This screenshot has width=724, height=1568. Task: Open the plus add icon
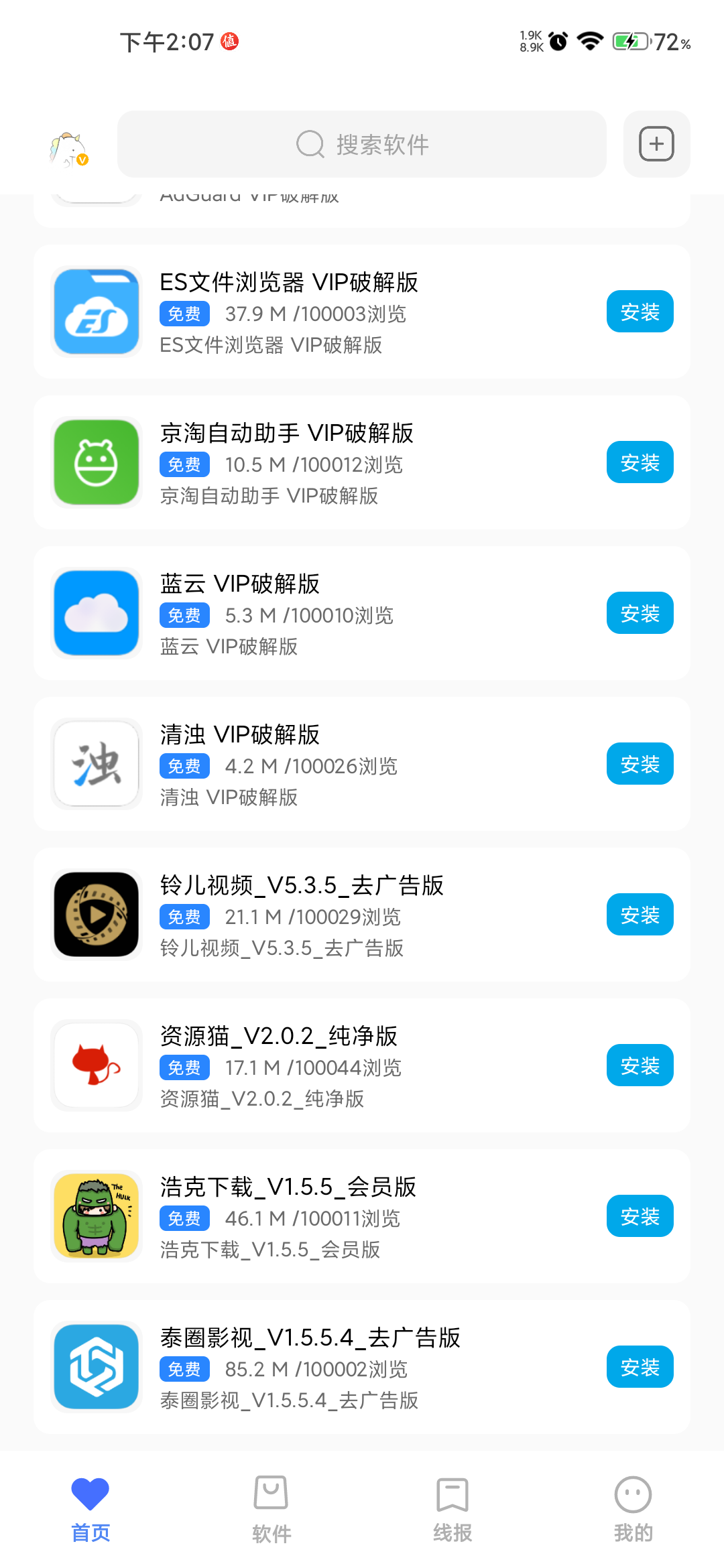pyautogui.click(x=656, y=144)
